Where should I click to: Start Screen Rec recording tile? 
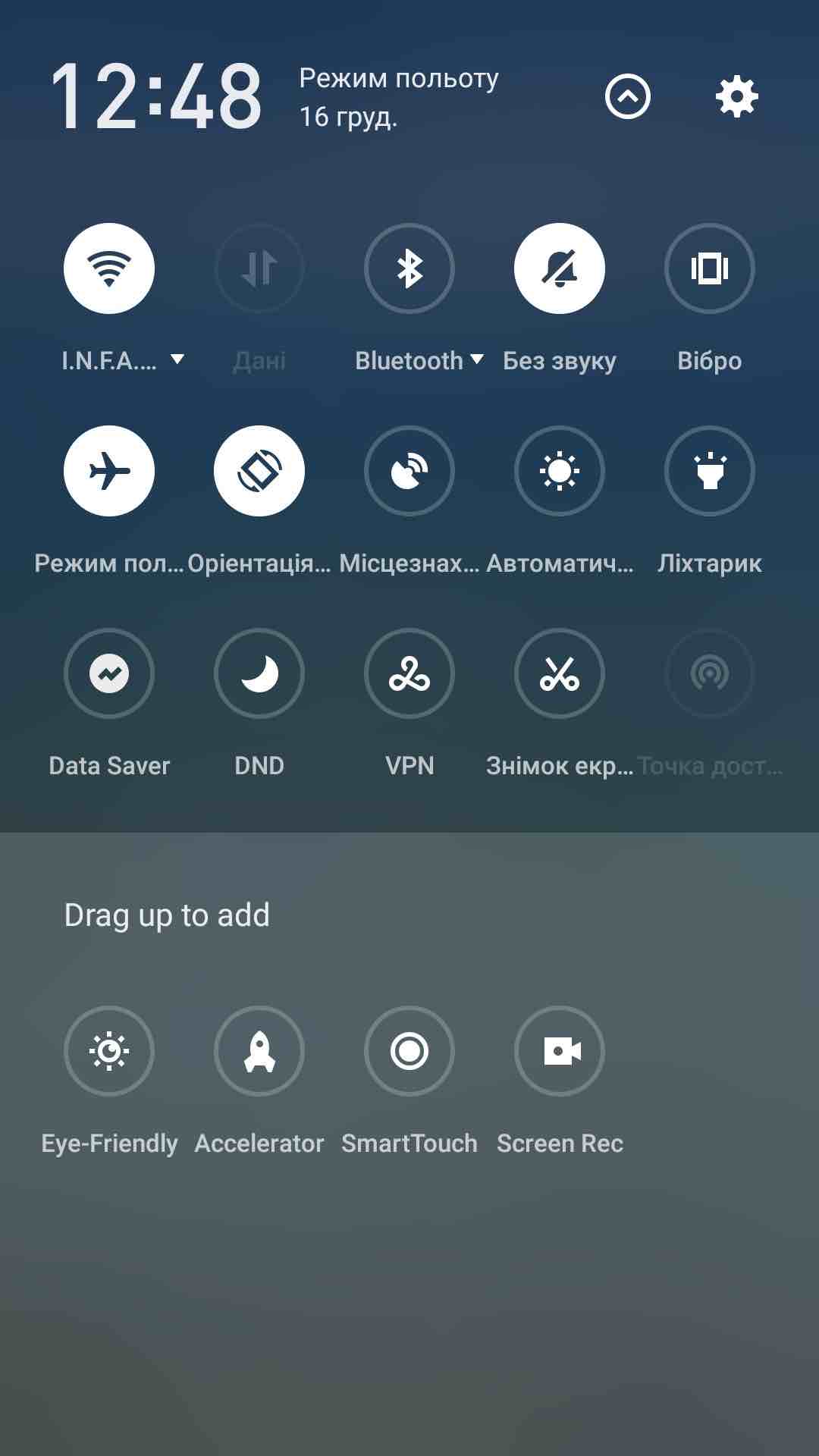tap(560, 1051)
